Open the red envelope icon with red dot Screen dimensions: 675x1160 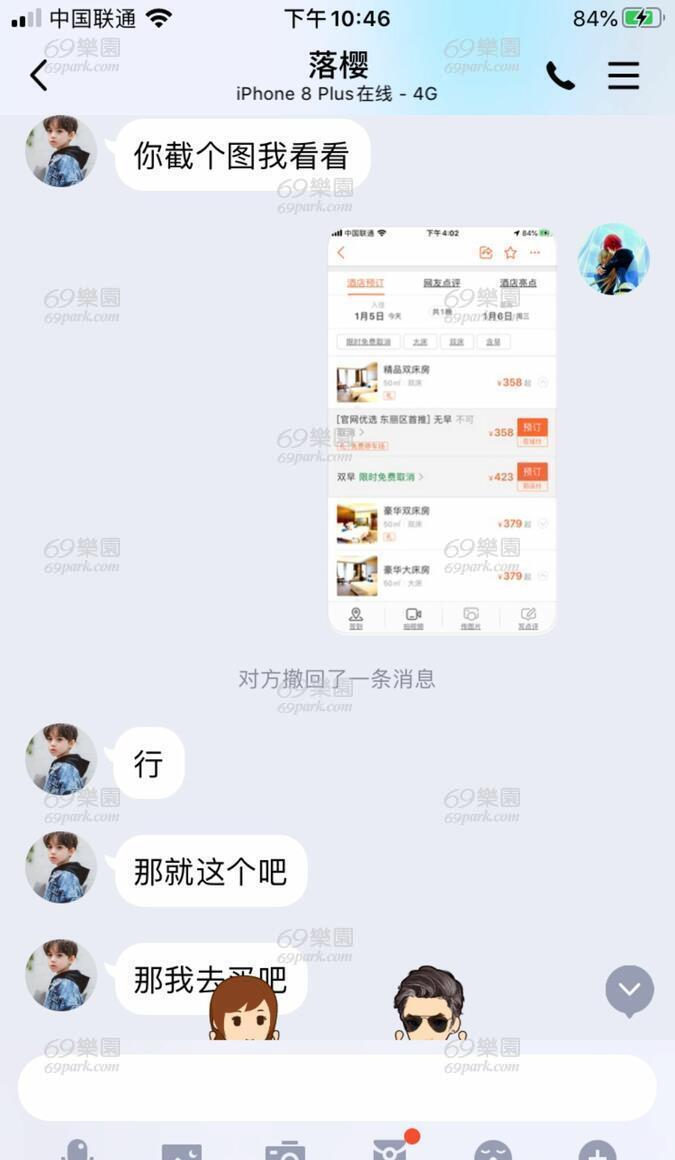coord(390,1148)
